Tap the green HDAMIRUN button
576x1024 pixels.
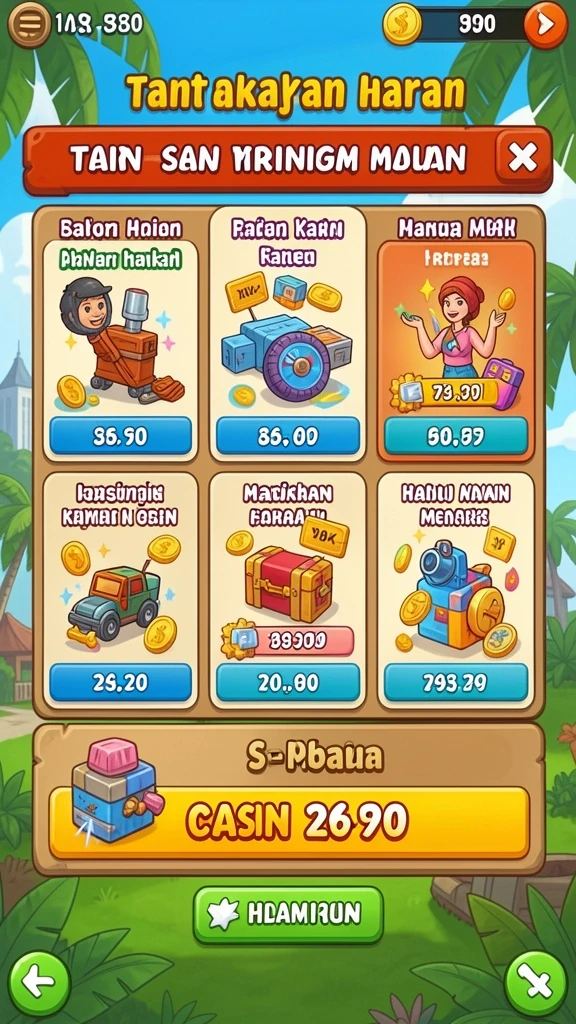tap(288, 914)
